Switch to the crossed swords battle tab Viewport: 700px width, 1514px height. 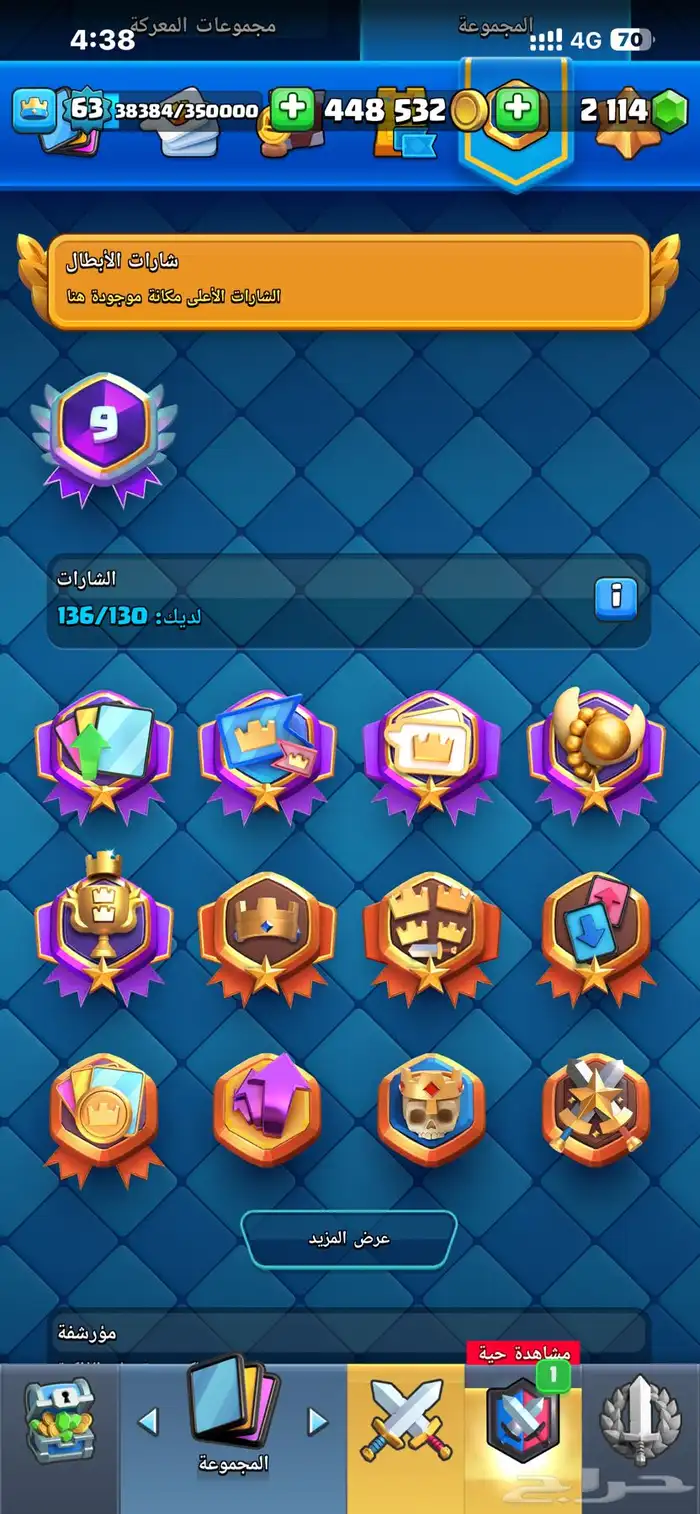406,1421
